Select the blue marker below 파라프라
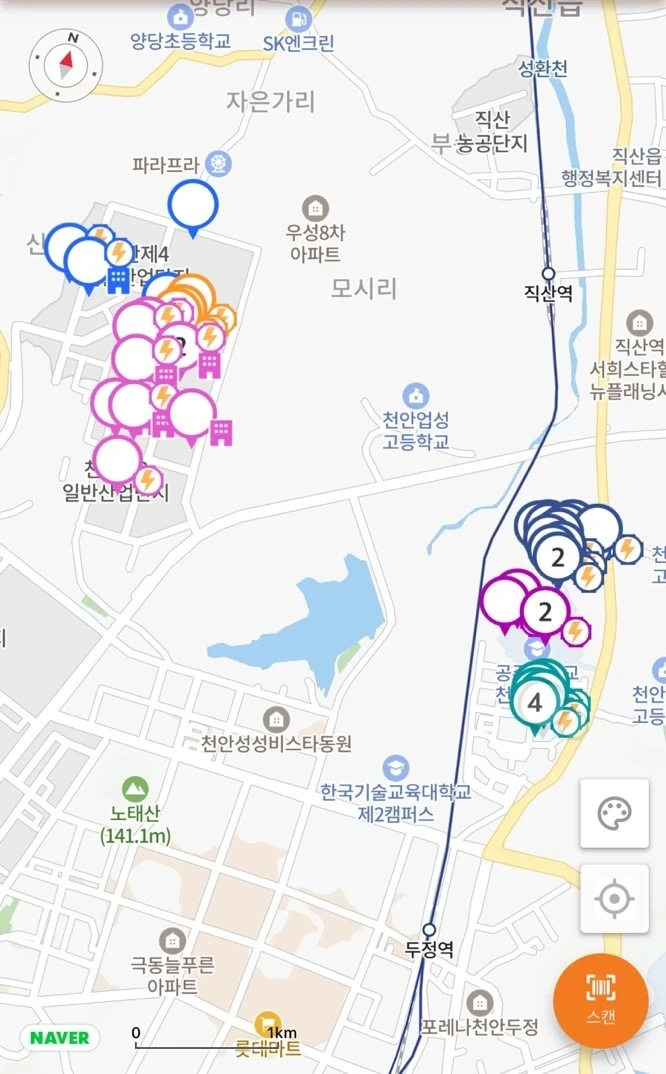The image size is (666, 1074). pyautogui.click(x=193, y=207)
